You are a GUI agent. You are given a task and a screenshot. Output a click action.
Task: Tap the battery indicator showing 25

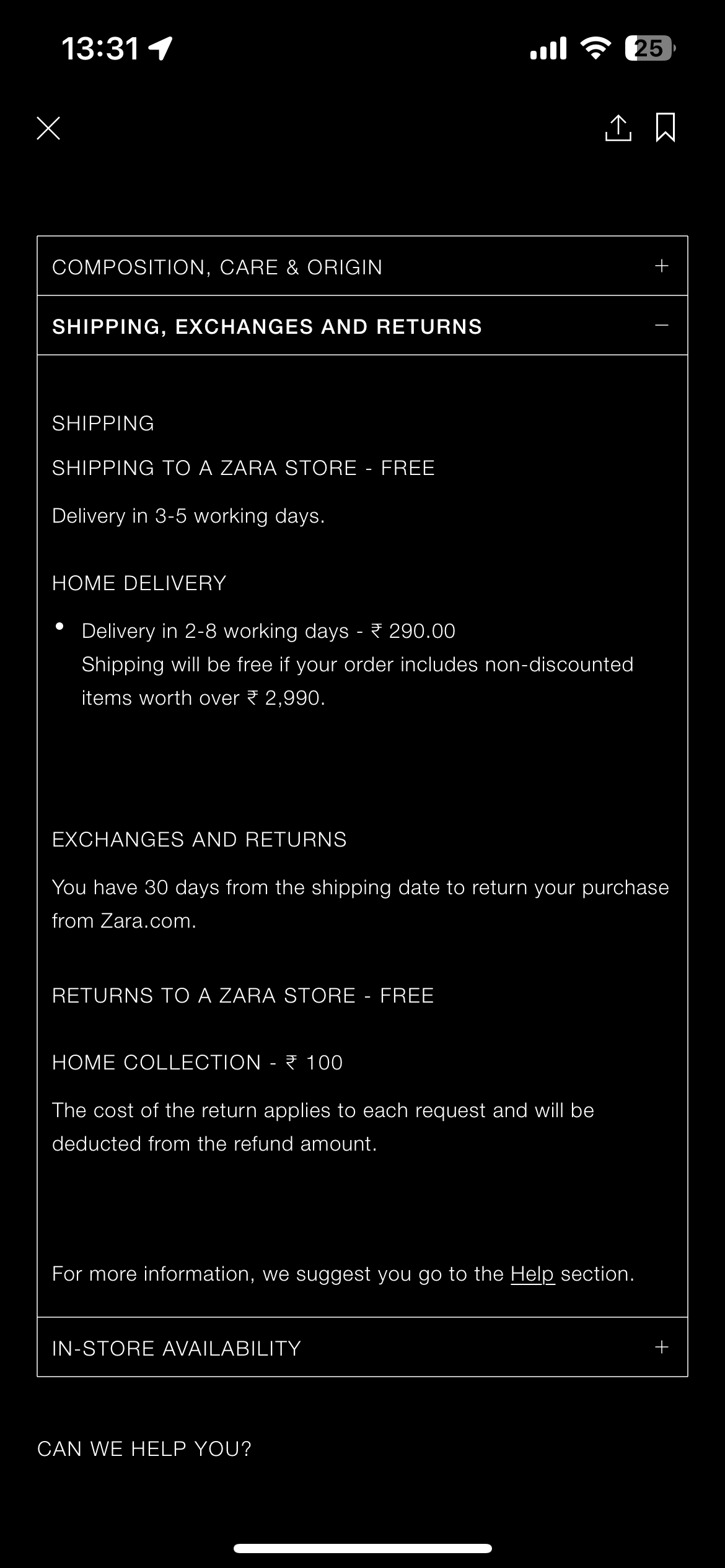coord(649,47)
